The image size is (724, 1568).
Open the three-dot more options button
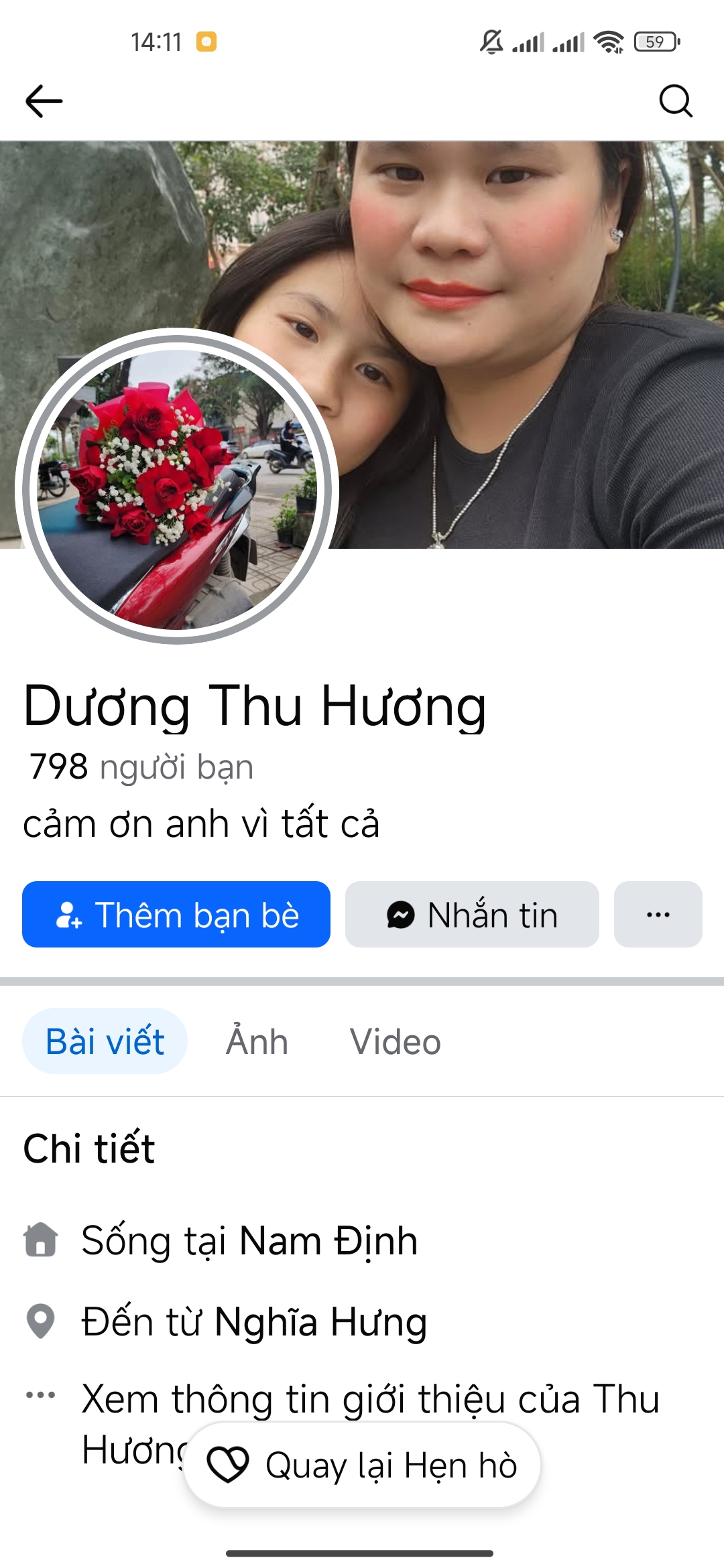pyautogui.click(x=658, y=915)
